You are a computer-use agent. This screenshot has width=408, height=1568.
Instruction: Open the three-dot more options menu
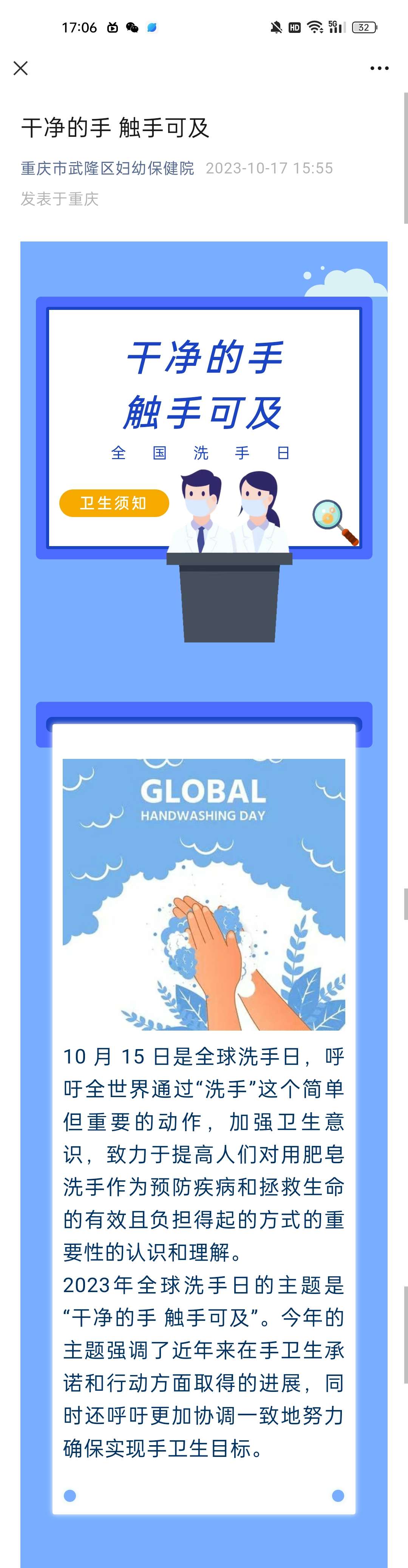tap(379, 68)
